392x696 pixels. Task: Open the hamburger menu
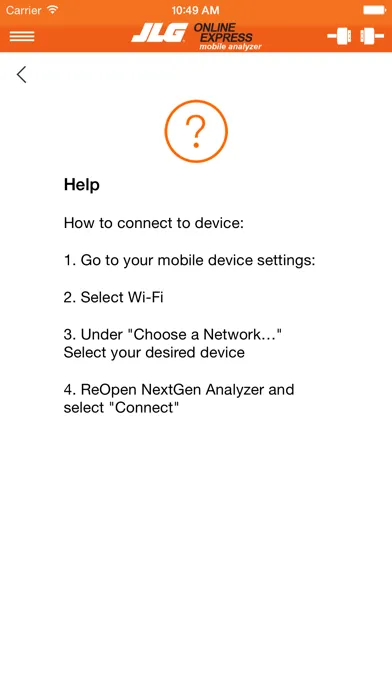pyautogui.click(x=22, y=36)
